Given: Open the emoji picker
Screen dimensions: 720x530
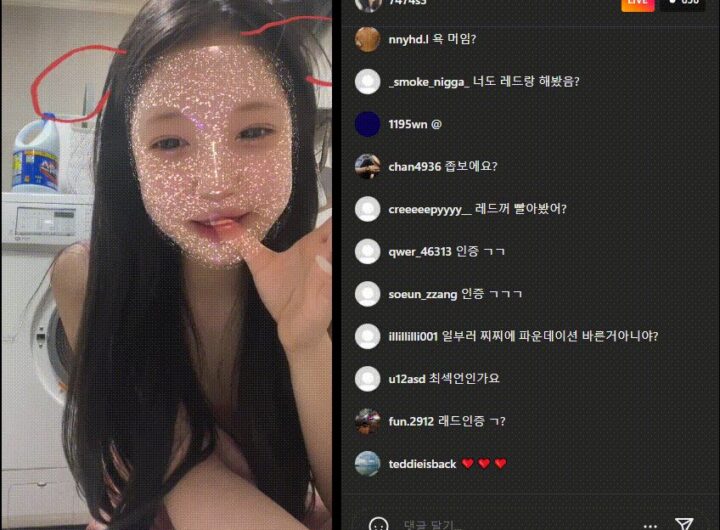Looking at the screenshot, I should 378,524.
